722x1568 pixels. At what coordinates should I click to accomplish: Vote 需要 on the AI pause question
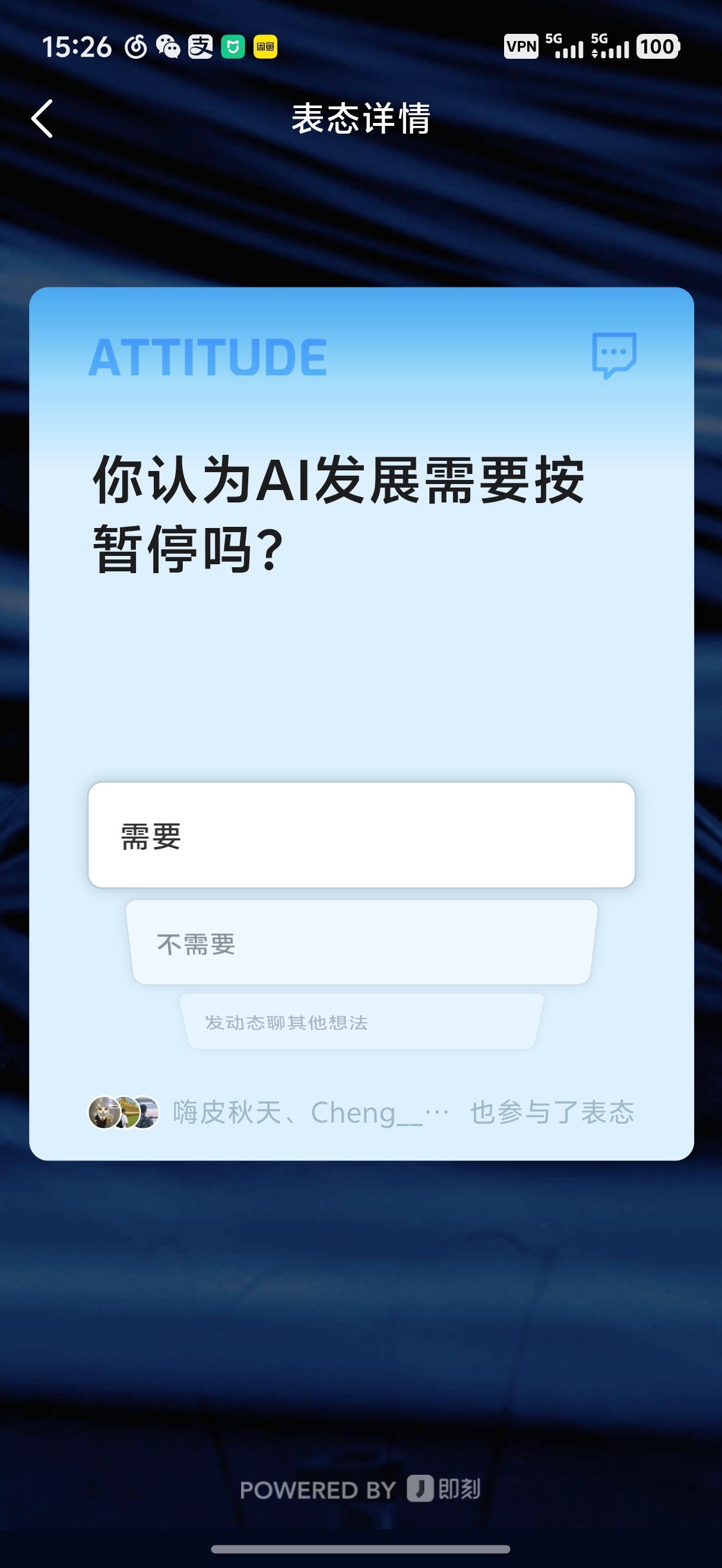(362, 834)
